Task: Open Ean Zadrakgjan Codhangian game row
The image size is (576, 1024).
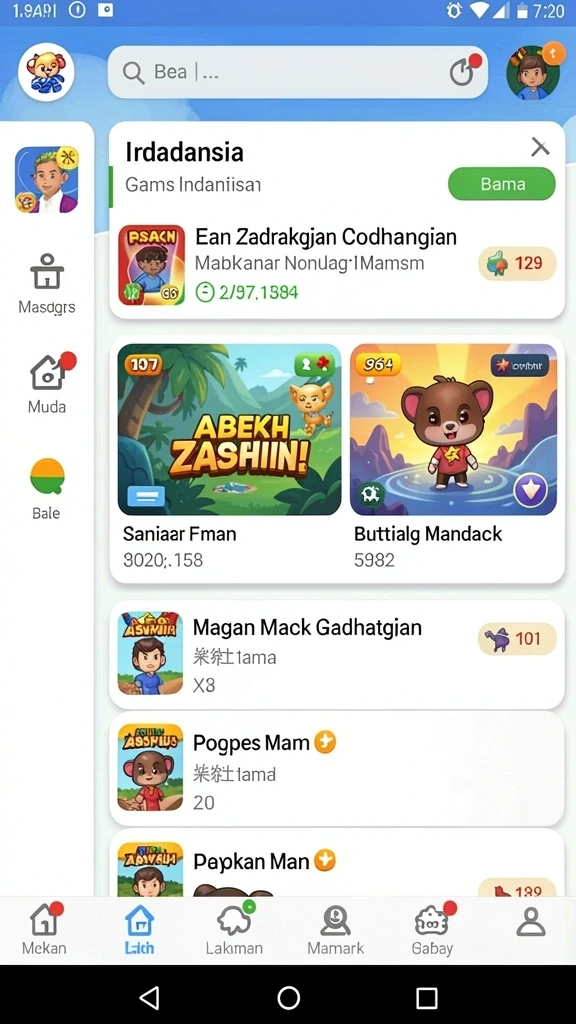Action: tap(337, 264)
